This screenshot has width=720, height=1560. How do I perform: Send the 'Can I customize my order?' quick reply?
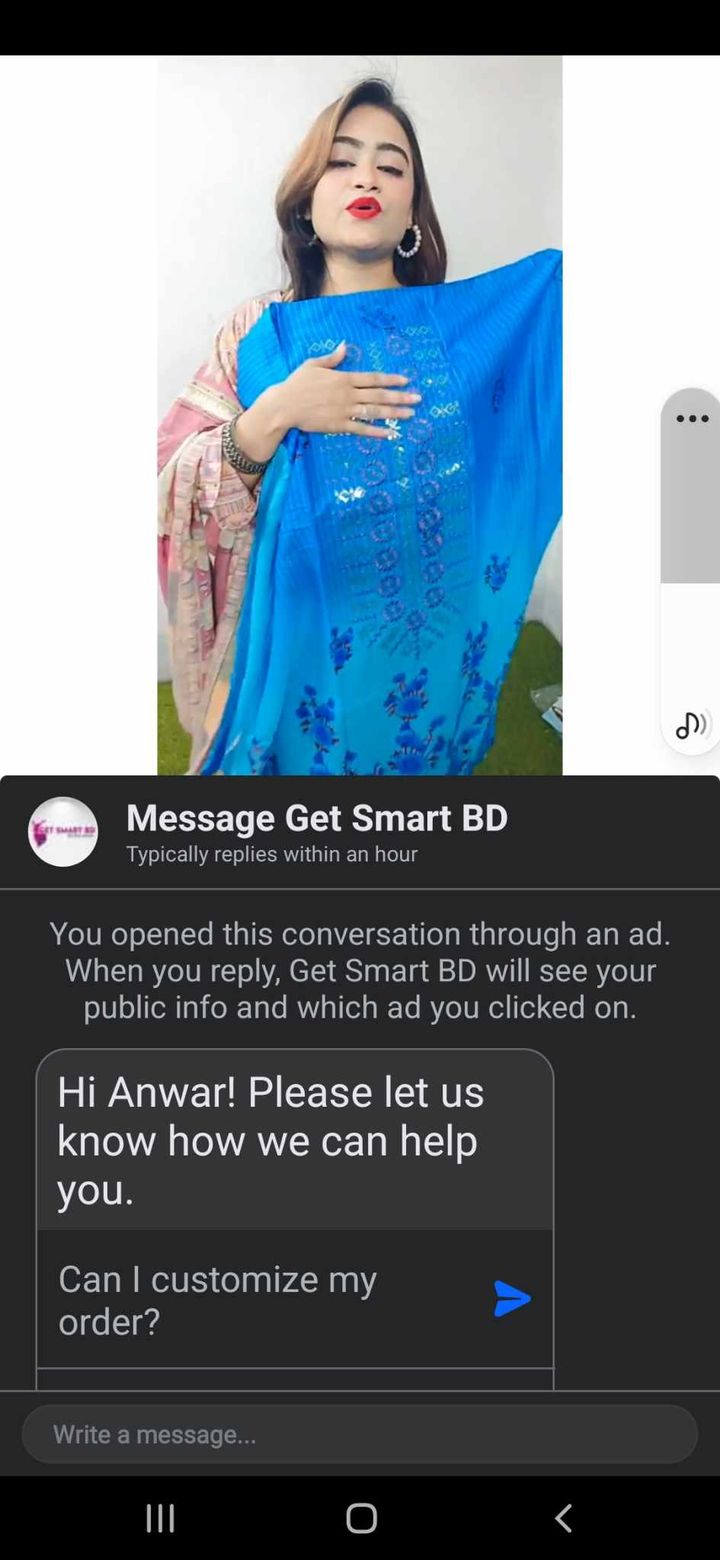pyautogui.click(x=511, y=1299)
